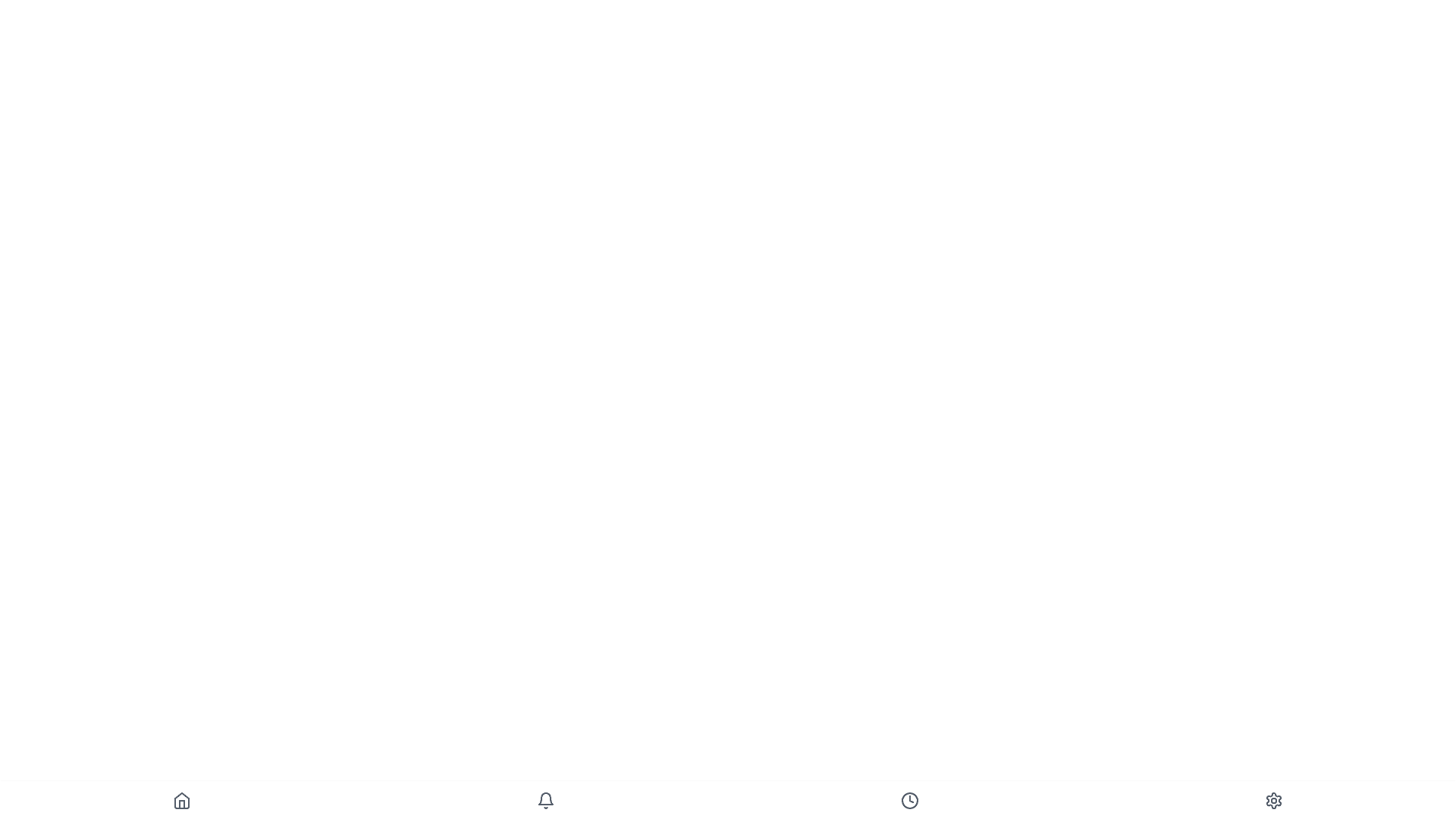Open the notifications bell tab
The image size is (1456, 819).
[545, 801]
